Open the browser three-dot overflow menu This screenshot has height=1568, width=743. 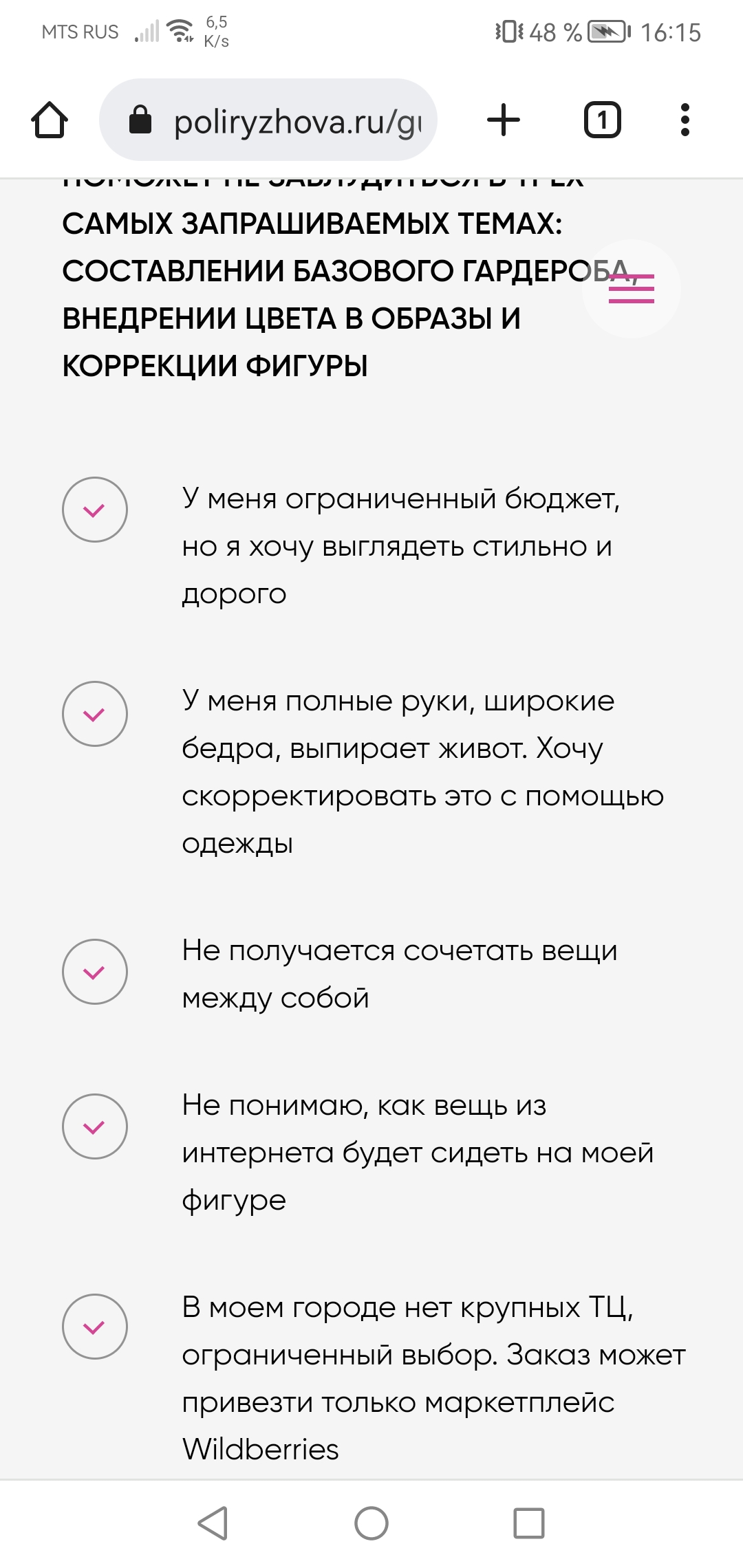[685, 120]
